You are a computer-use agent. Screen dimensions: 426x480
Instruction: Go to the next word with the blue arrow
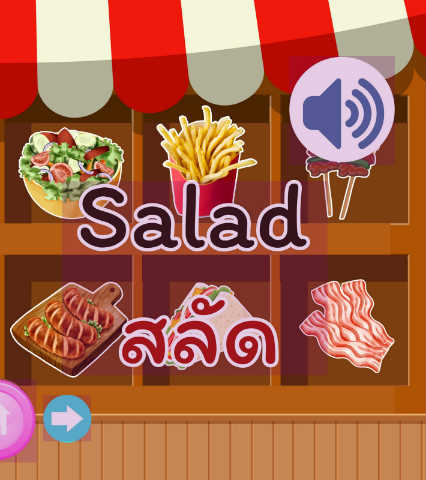pyautogui.click(x=67, y=419)
